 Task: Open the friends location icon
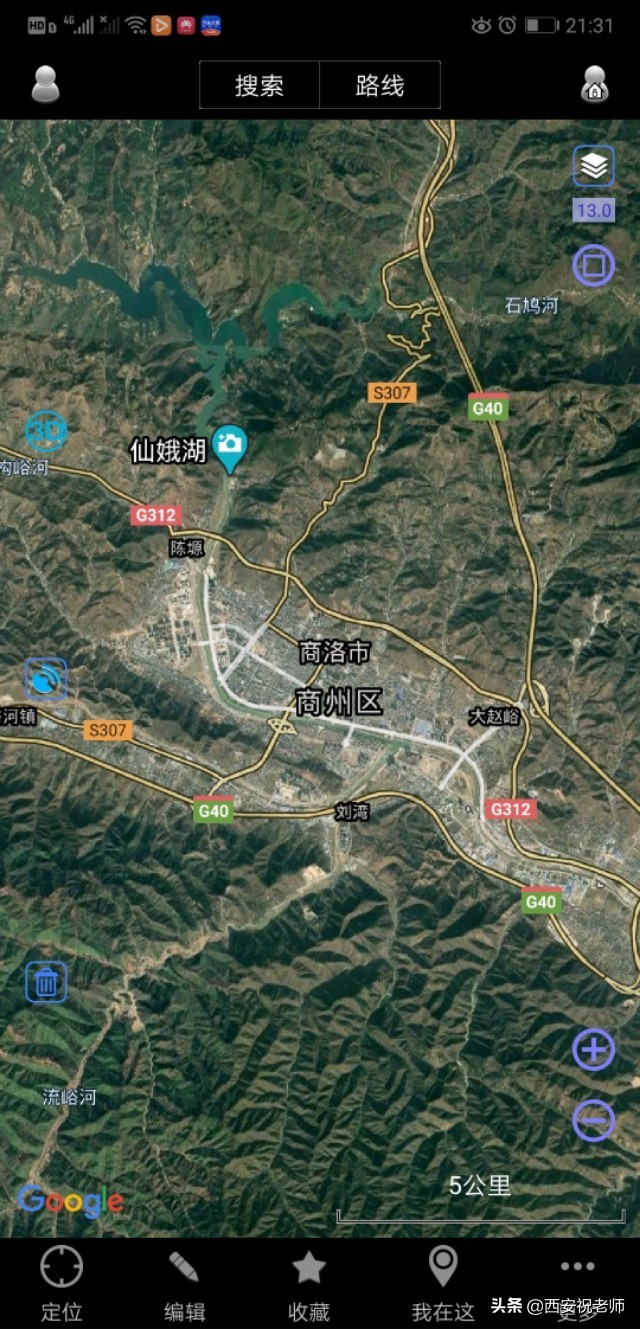594,85
